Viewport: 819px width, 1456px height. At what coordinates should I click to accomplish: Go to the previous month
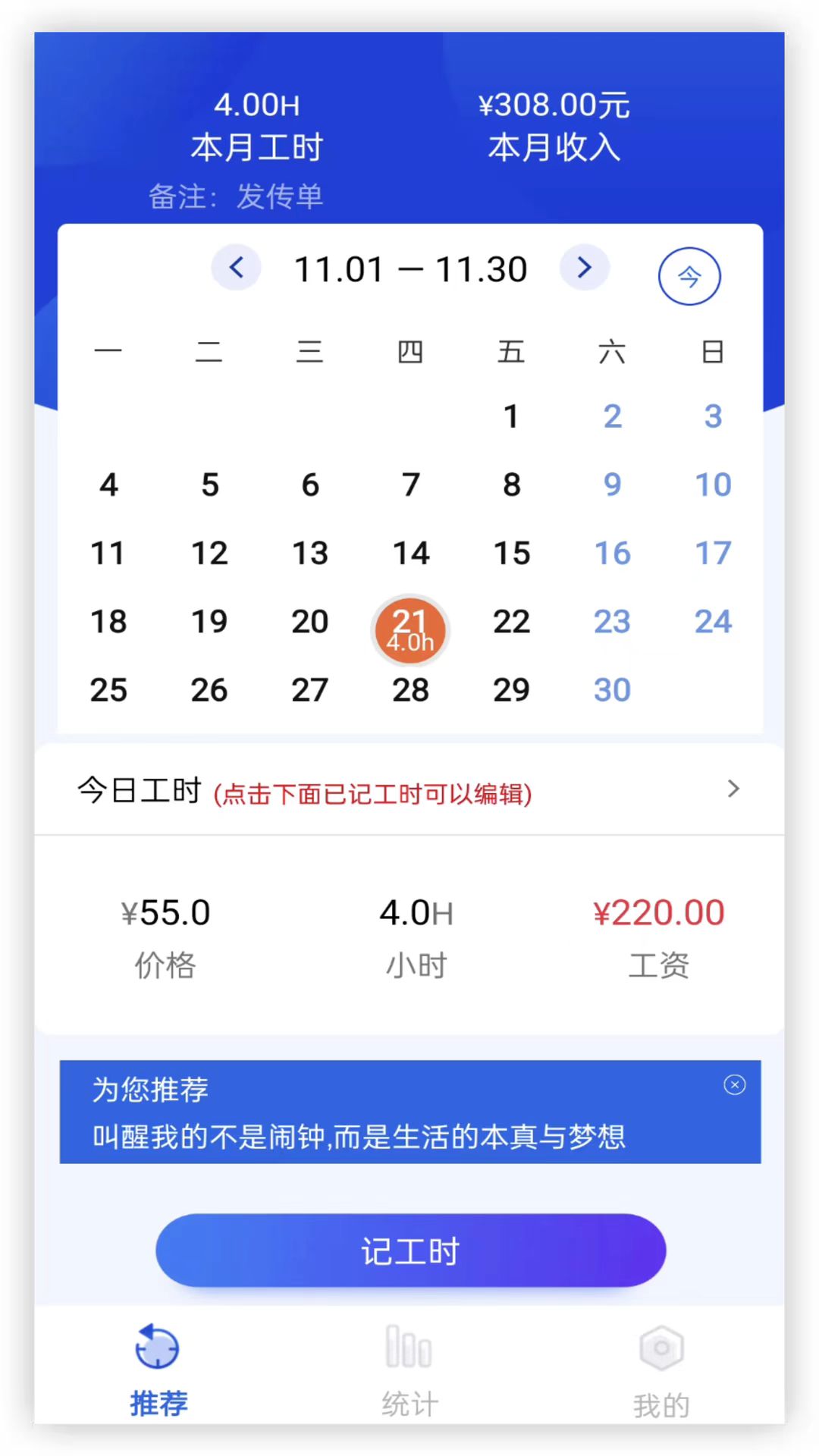click(x=236, y=268)
